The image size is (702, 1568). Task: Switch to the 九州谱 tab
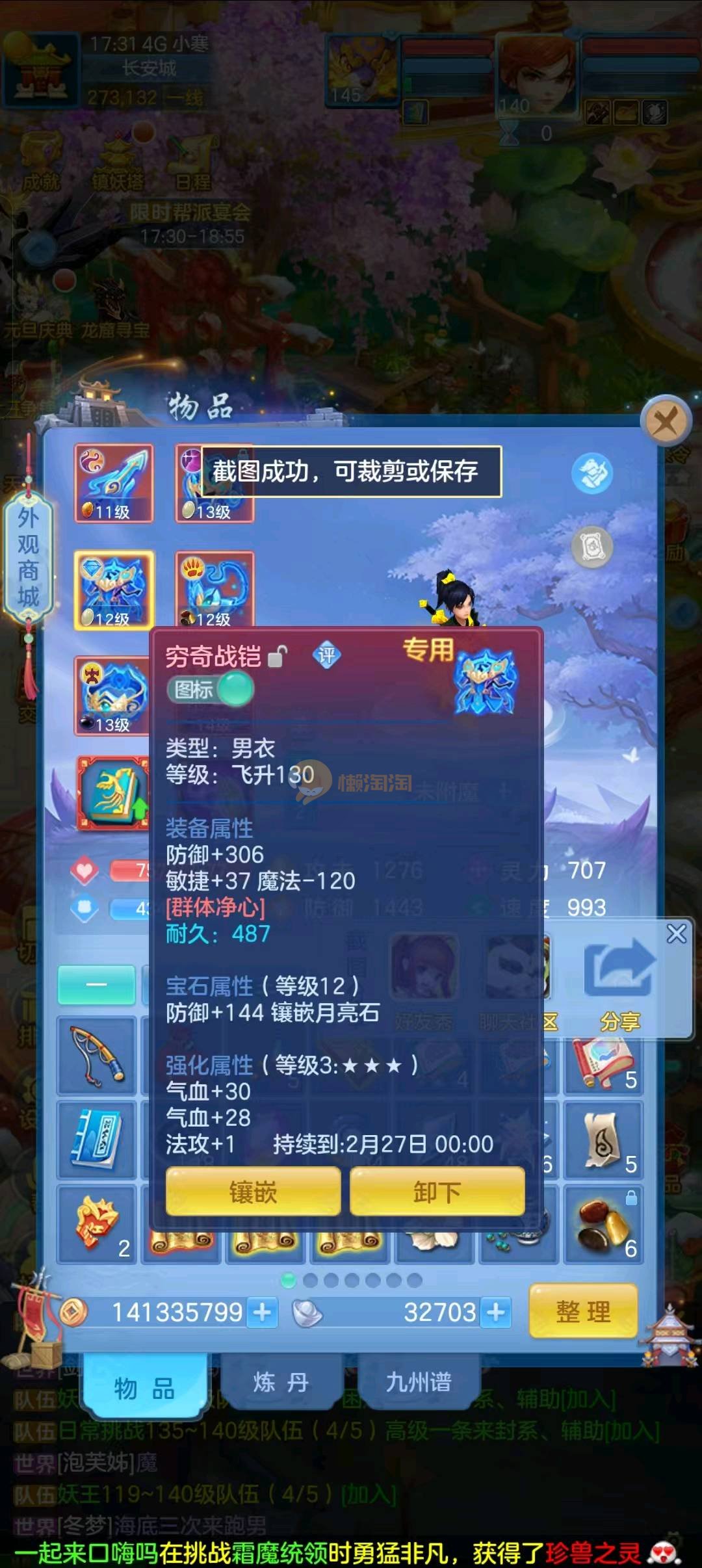pyautogui.click(x=419, y=1383)
